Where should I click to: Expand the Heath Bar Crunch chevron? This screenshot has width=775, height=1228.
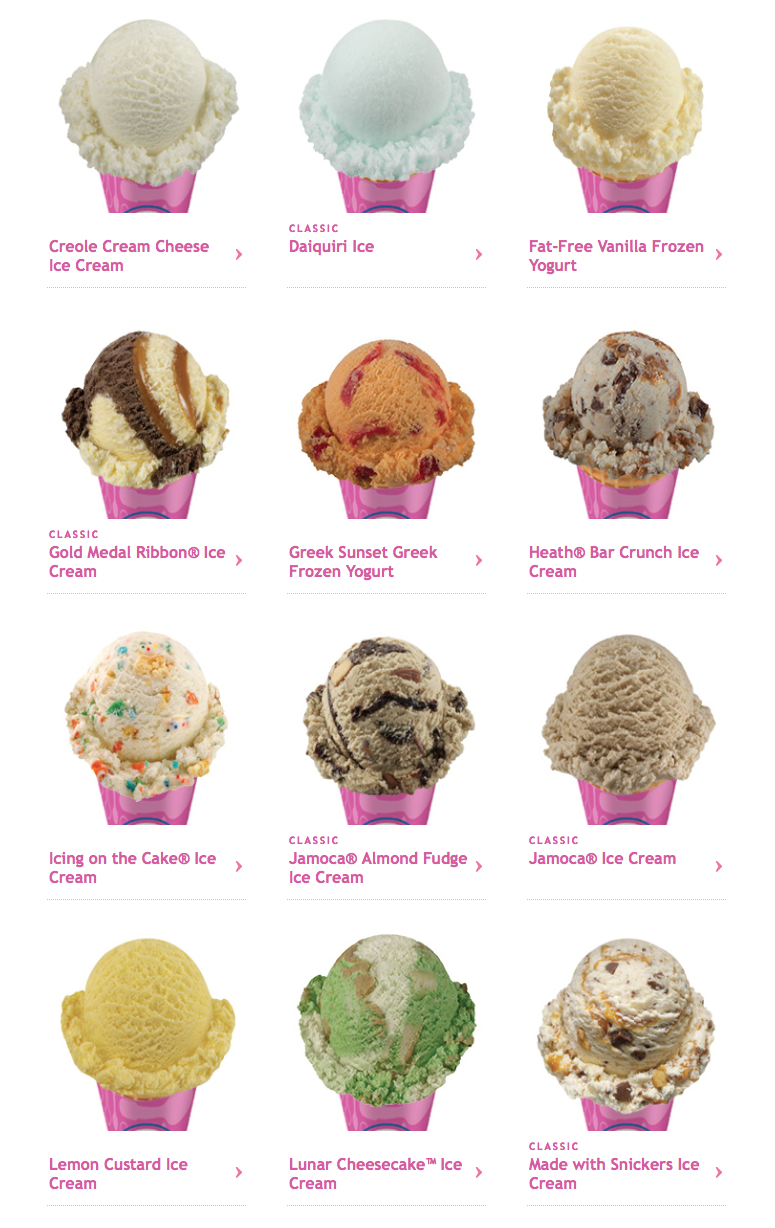718,561
